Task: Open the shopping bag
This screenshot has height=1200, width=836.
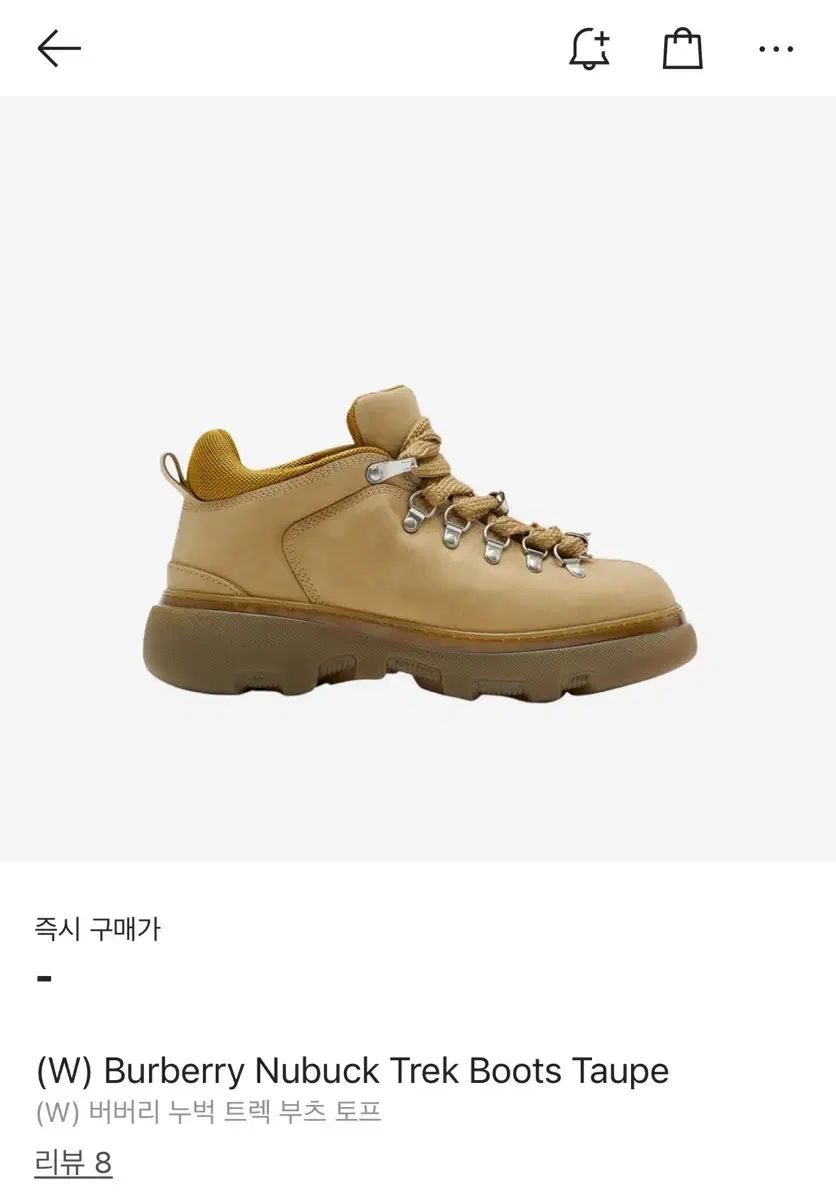Action: tap(683, 48)
